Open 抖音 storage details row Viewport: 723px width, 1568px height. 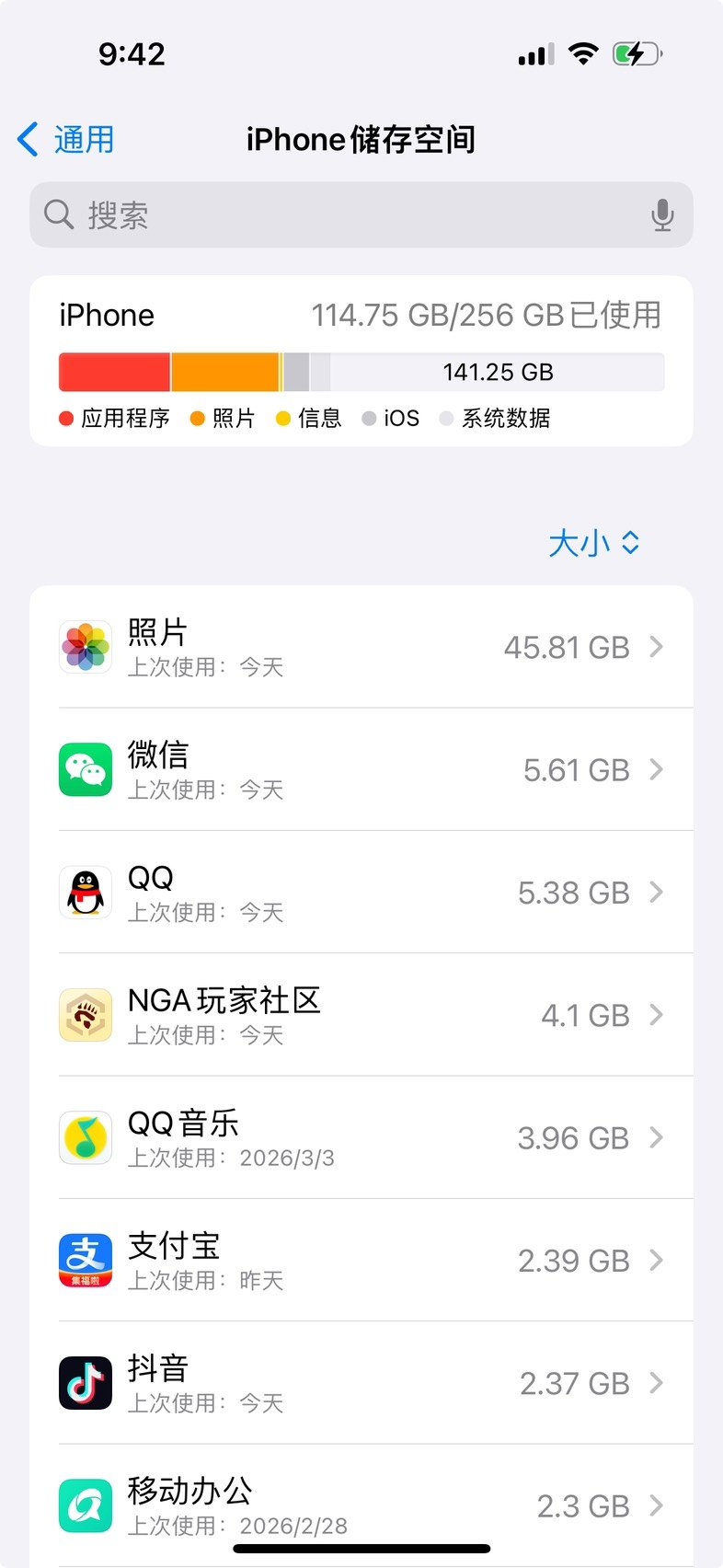pos(657,1383)
